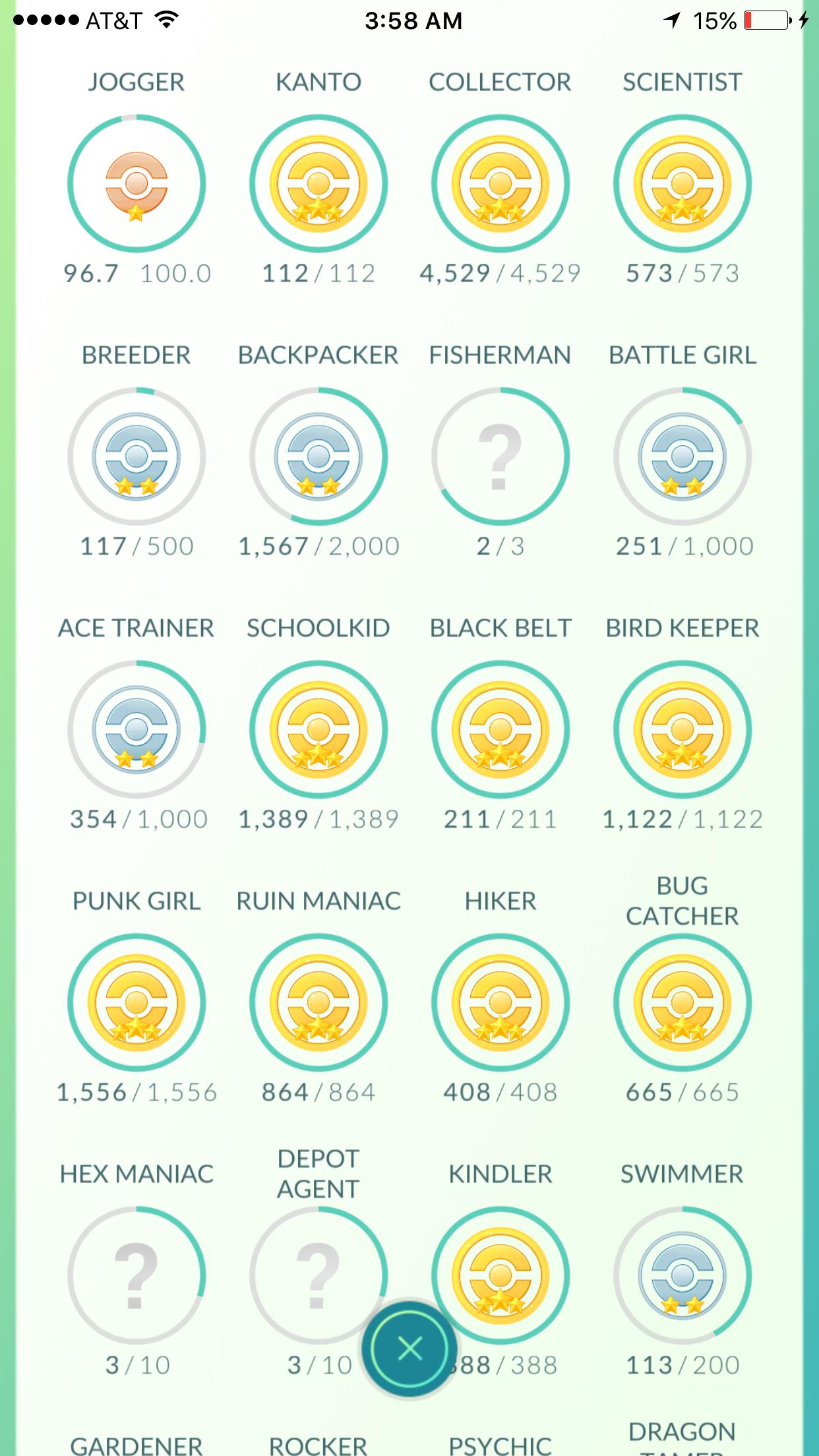Select the Ruin Maniac medal

click(318, 1002)
